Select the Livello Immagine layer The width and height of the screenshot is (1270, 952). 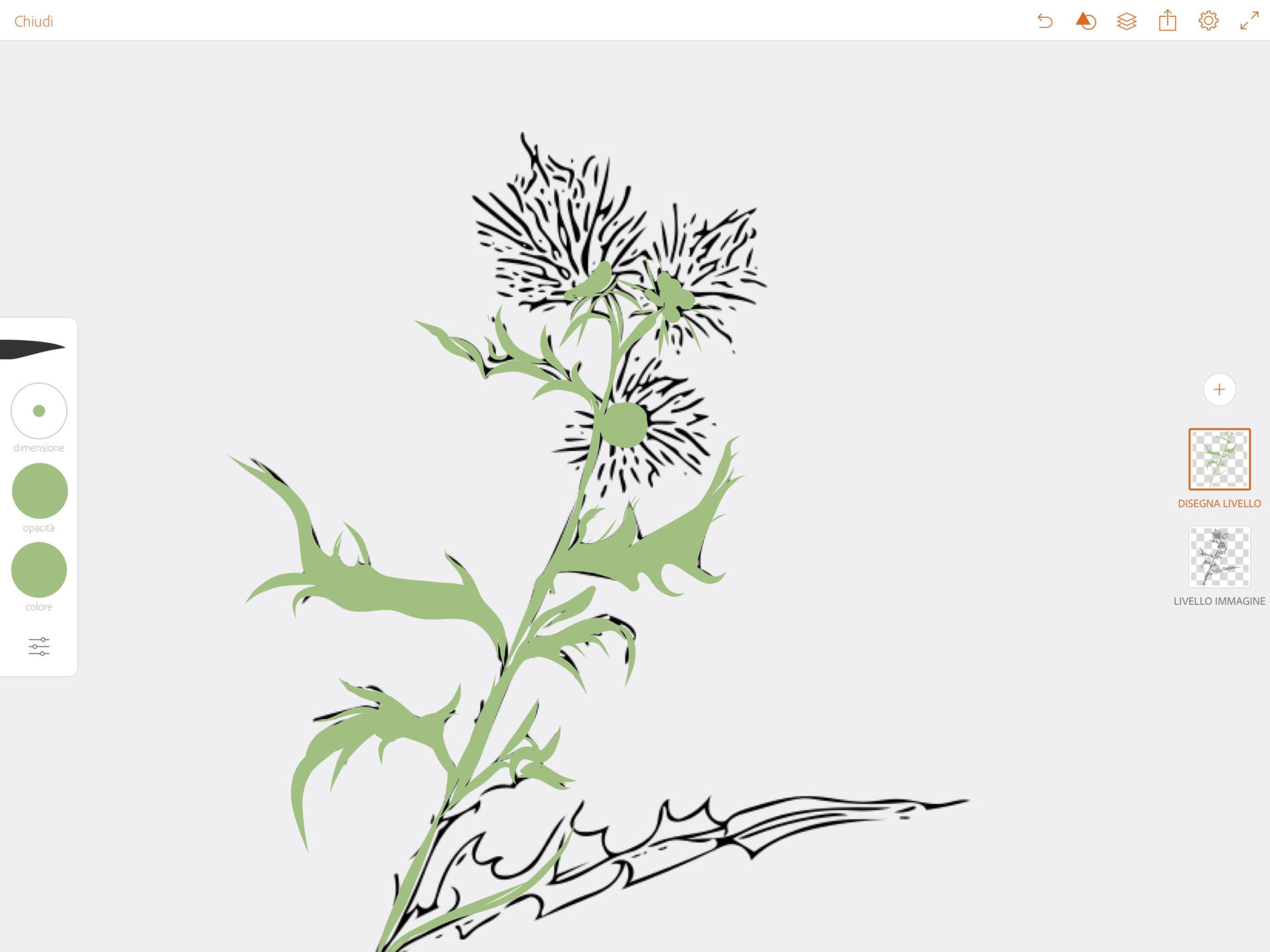pos(1219,556)
